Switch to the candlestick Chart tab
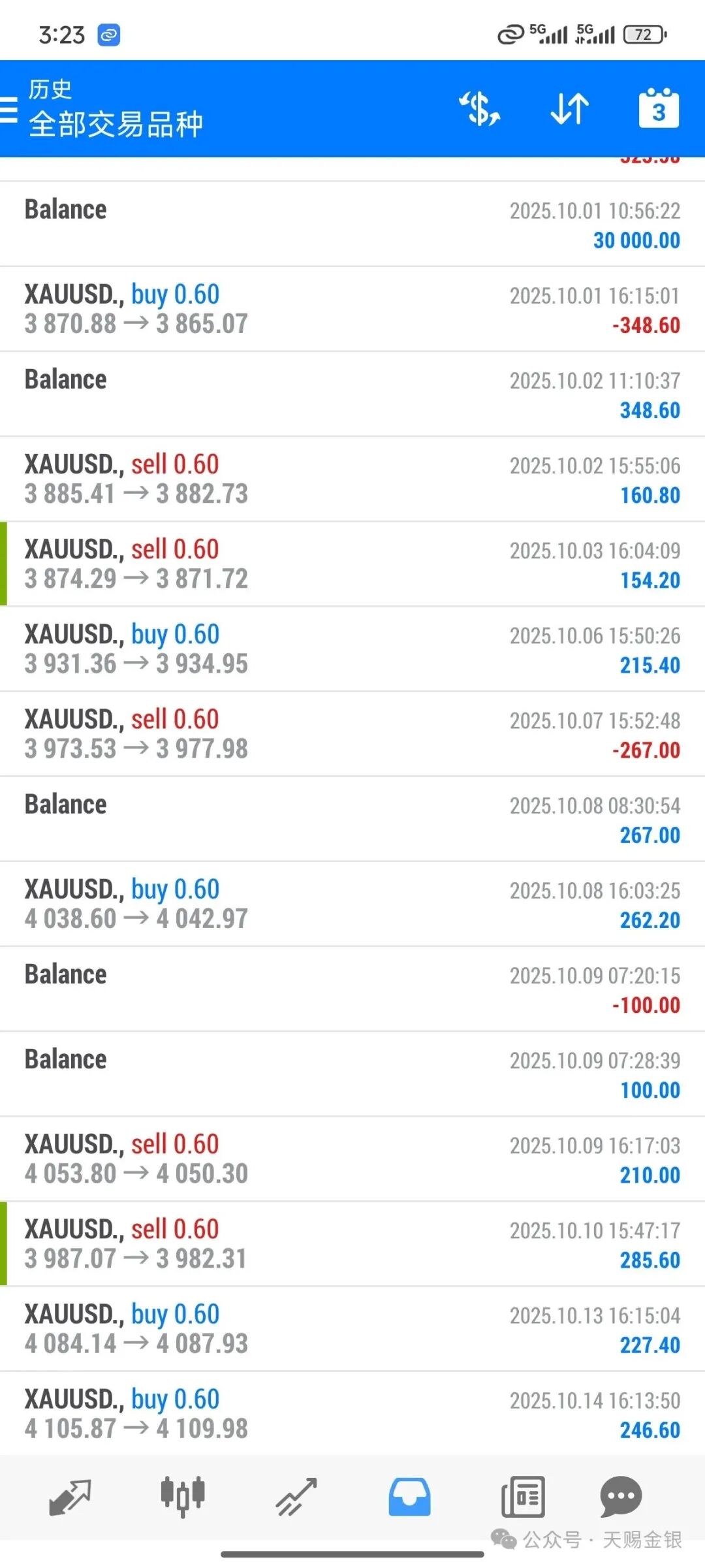The width and height of the screenshot is (705, 1568). tap(183, 1497)
